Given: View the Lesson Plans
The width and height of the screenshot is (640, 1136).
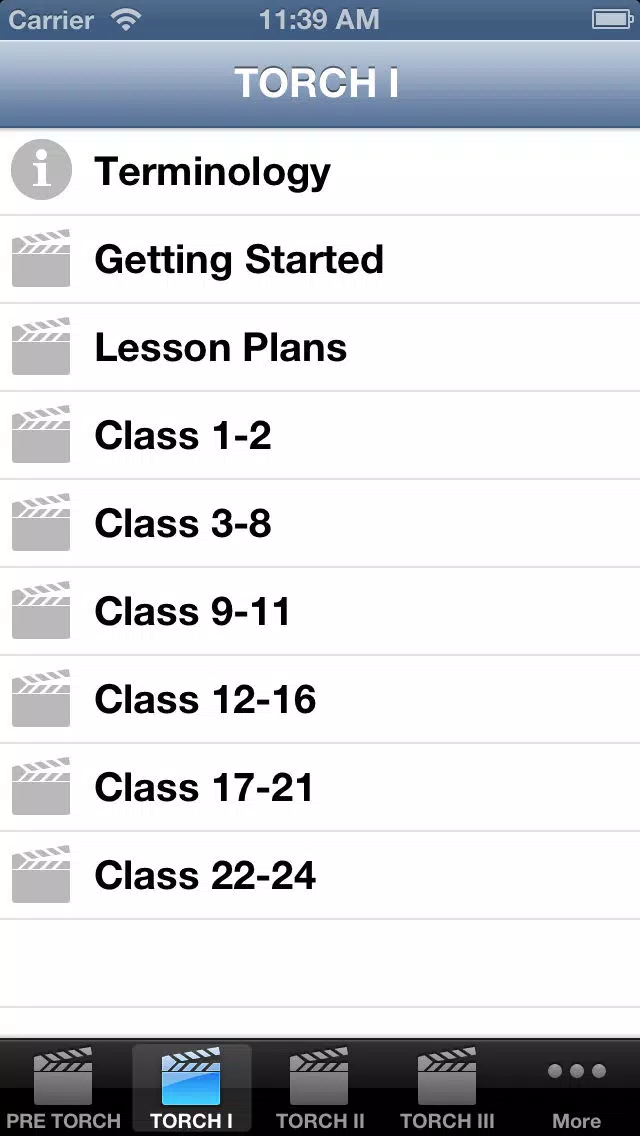Looking at the screenshot, I should tap(320, 347).
